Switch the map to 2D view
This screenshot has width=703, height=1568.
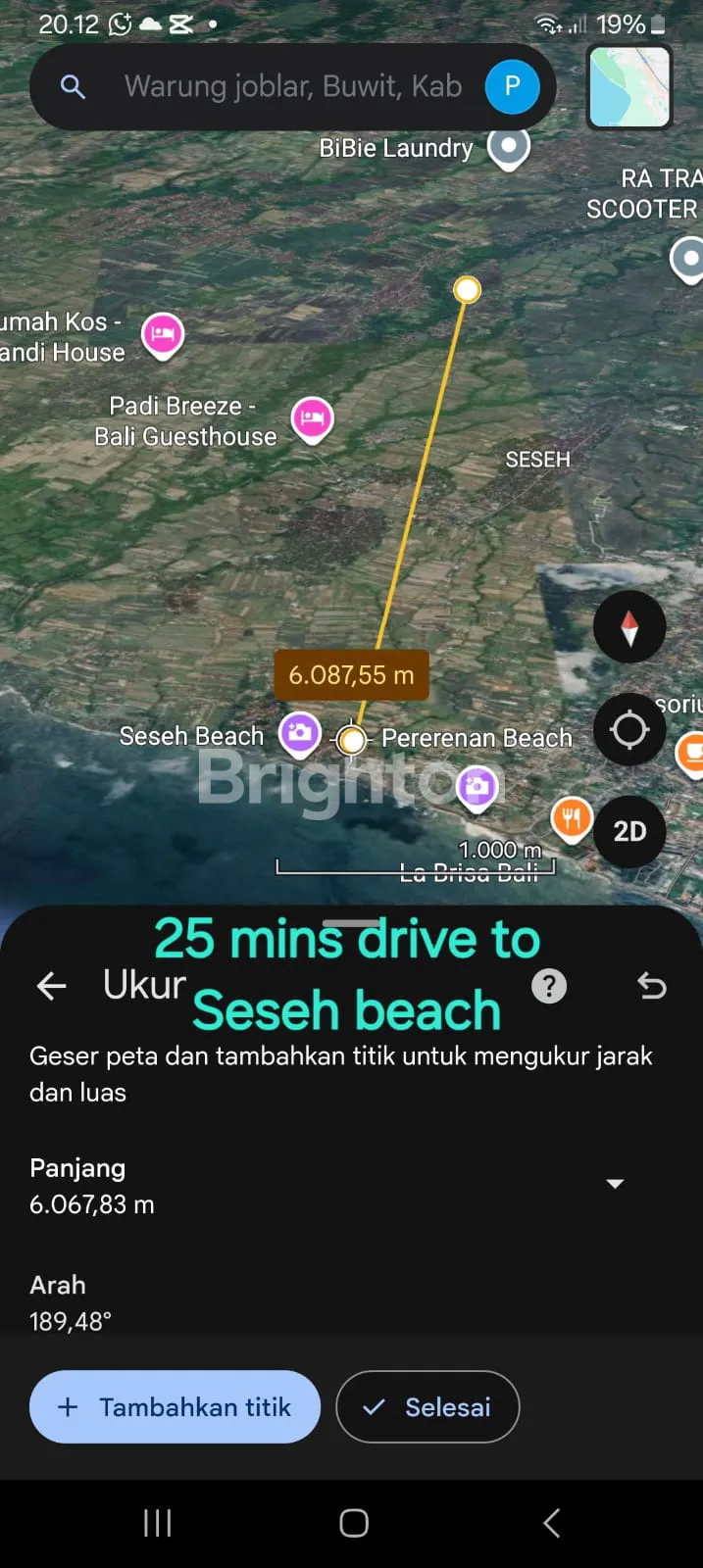pos(629,831)
